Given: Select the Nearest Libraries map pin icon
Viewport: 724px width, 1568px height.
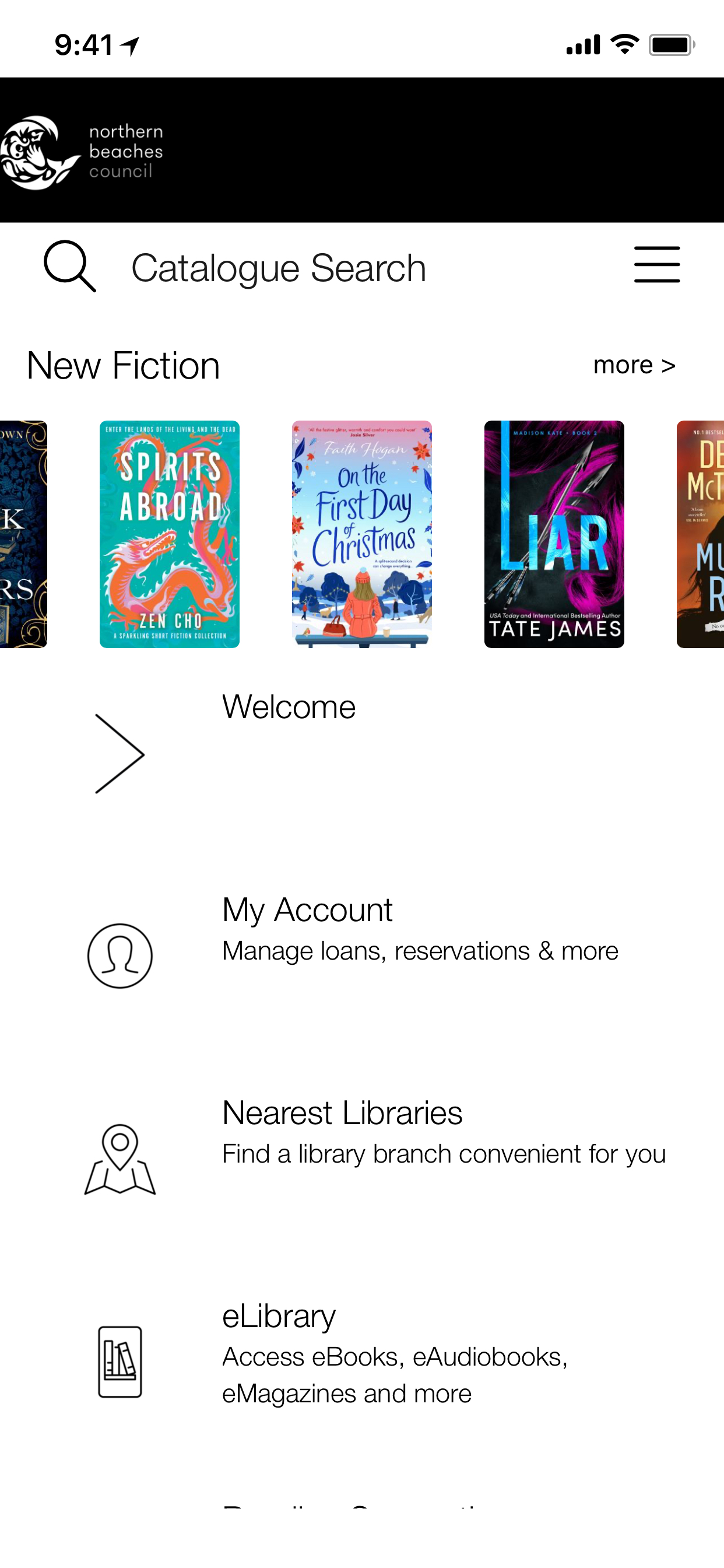Looking at the screenshot, I should (120, 1158).
